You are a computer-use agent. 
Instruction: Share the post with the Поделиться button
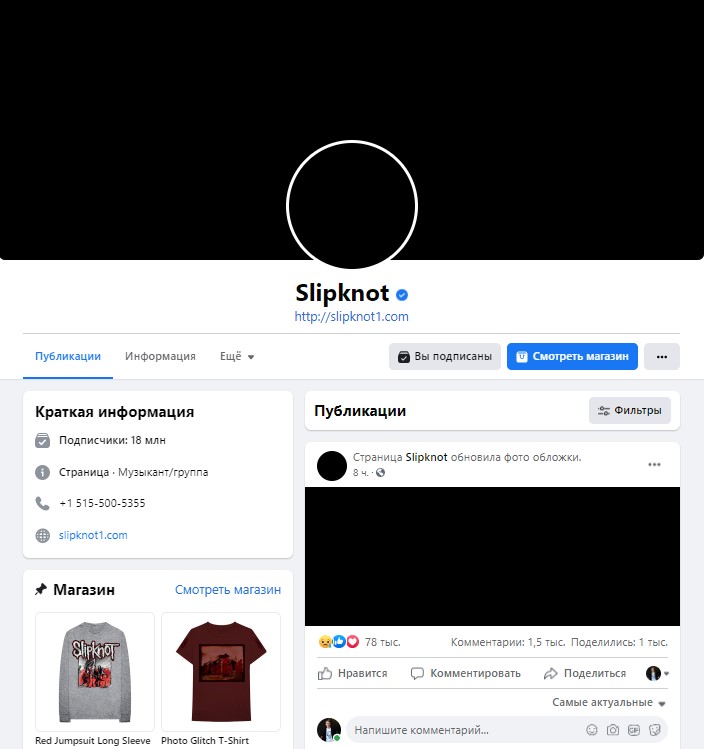(x=585, y=673)
